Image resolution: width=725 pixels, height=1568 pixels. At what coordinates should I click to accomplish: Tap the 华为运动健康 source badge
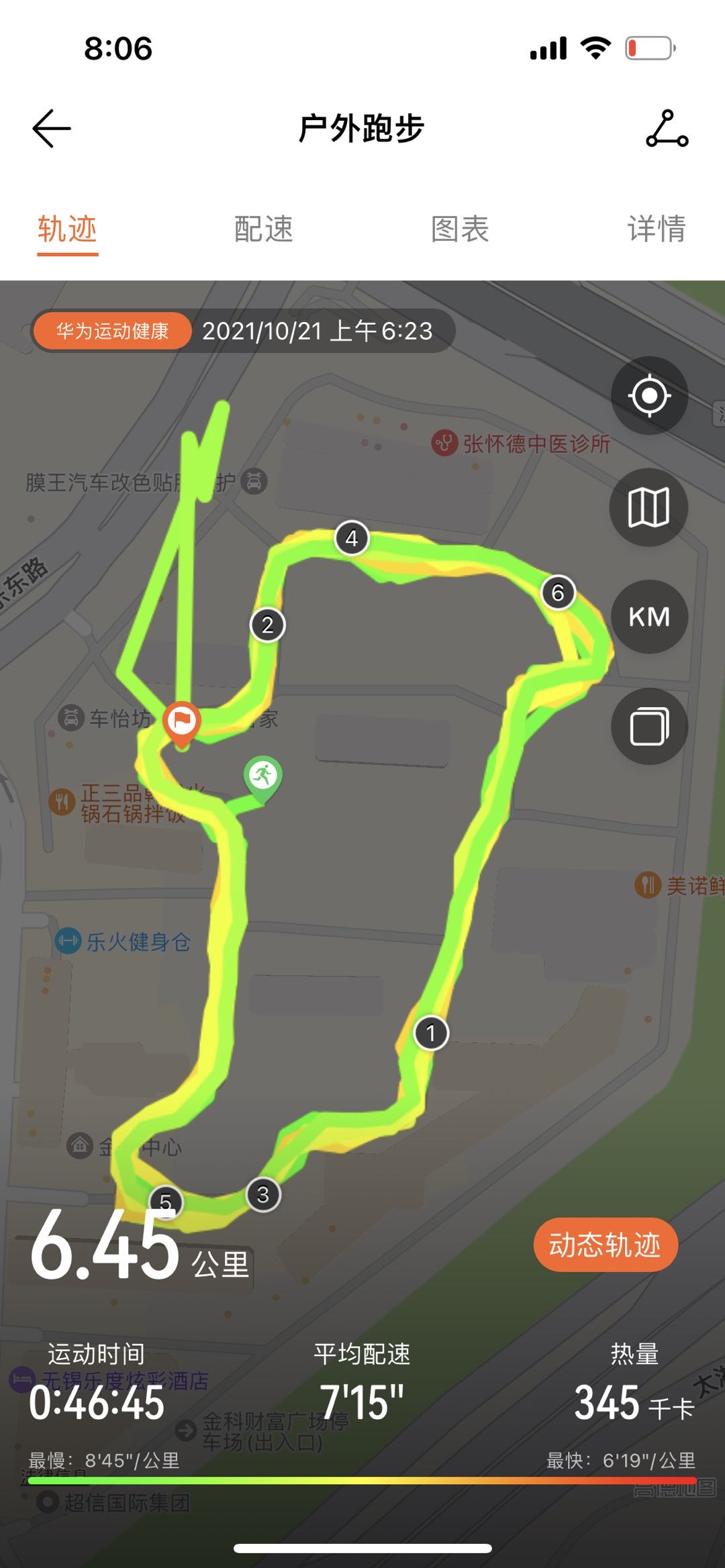[x=113, y=331]
